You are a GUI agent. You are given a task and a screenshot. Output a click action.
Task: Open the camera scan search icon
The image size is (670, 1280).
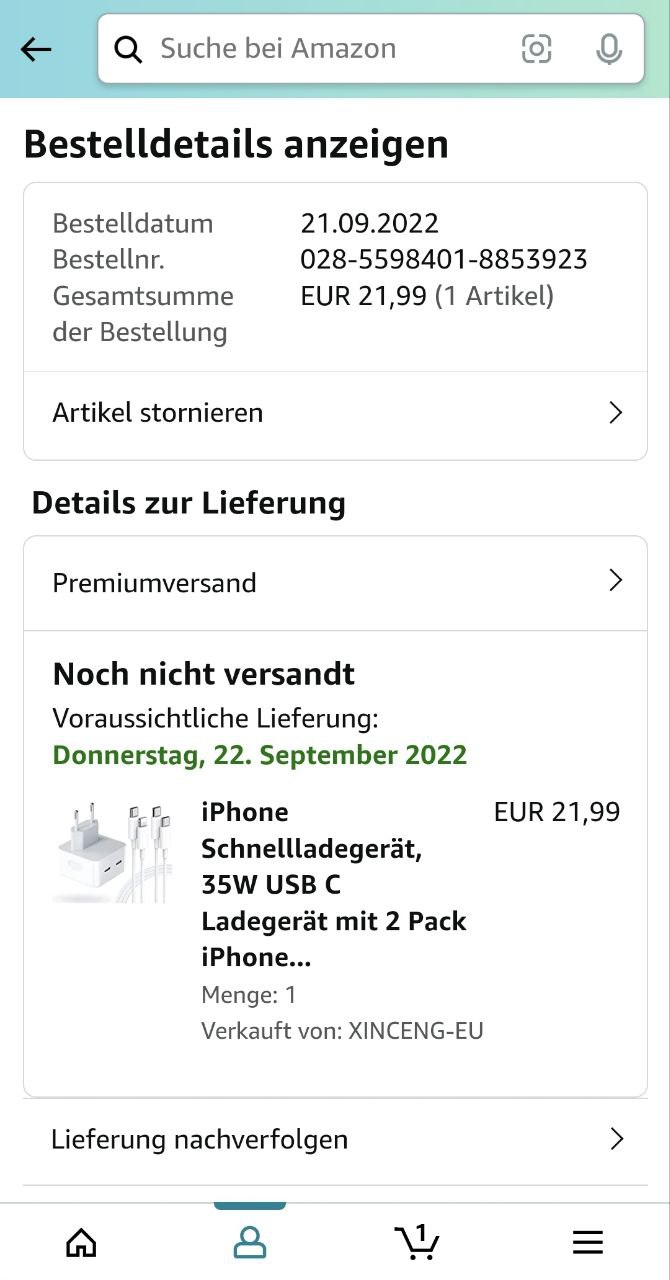(537, 49)
